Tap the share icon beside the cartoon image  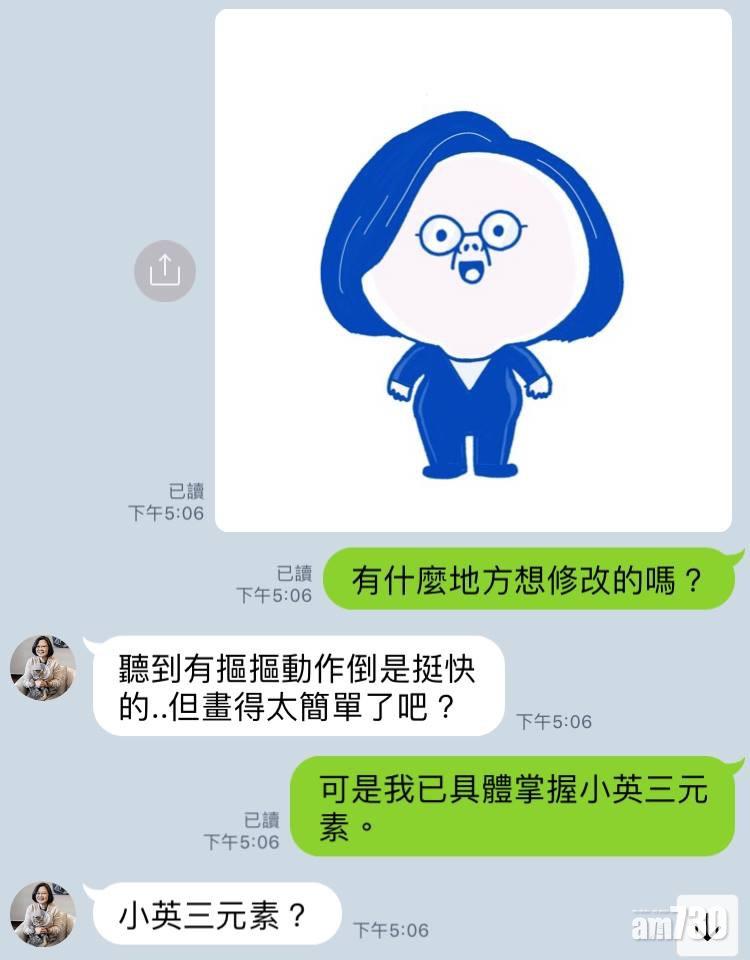165,271
